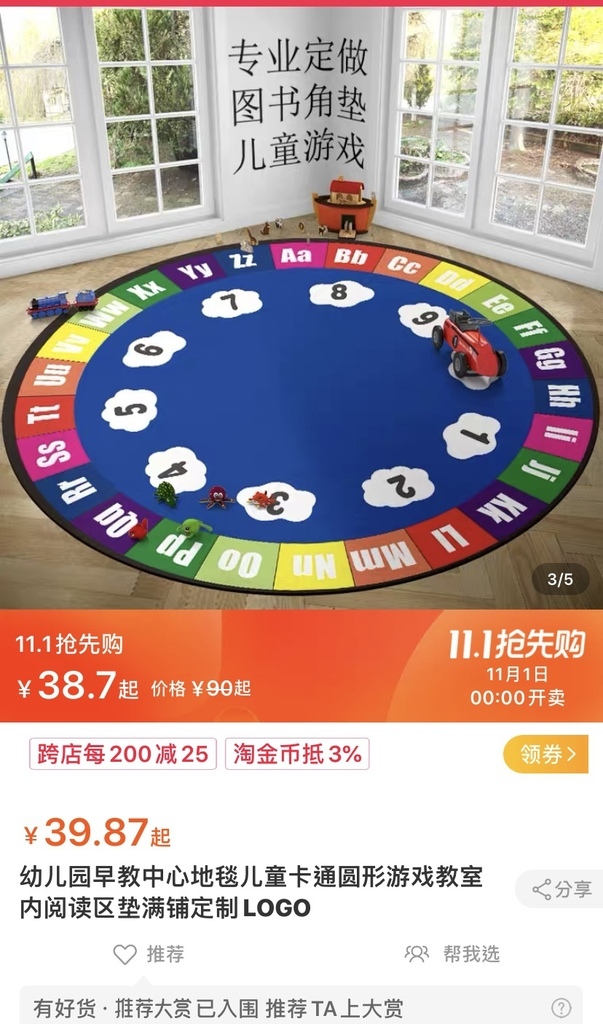Tap the 推荐 heart button
The width and height of the screenshot is (603, 1024).
[x=148, y=954]
